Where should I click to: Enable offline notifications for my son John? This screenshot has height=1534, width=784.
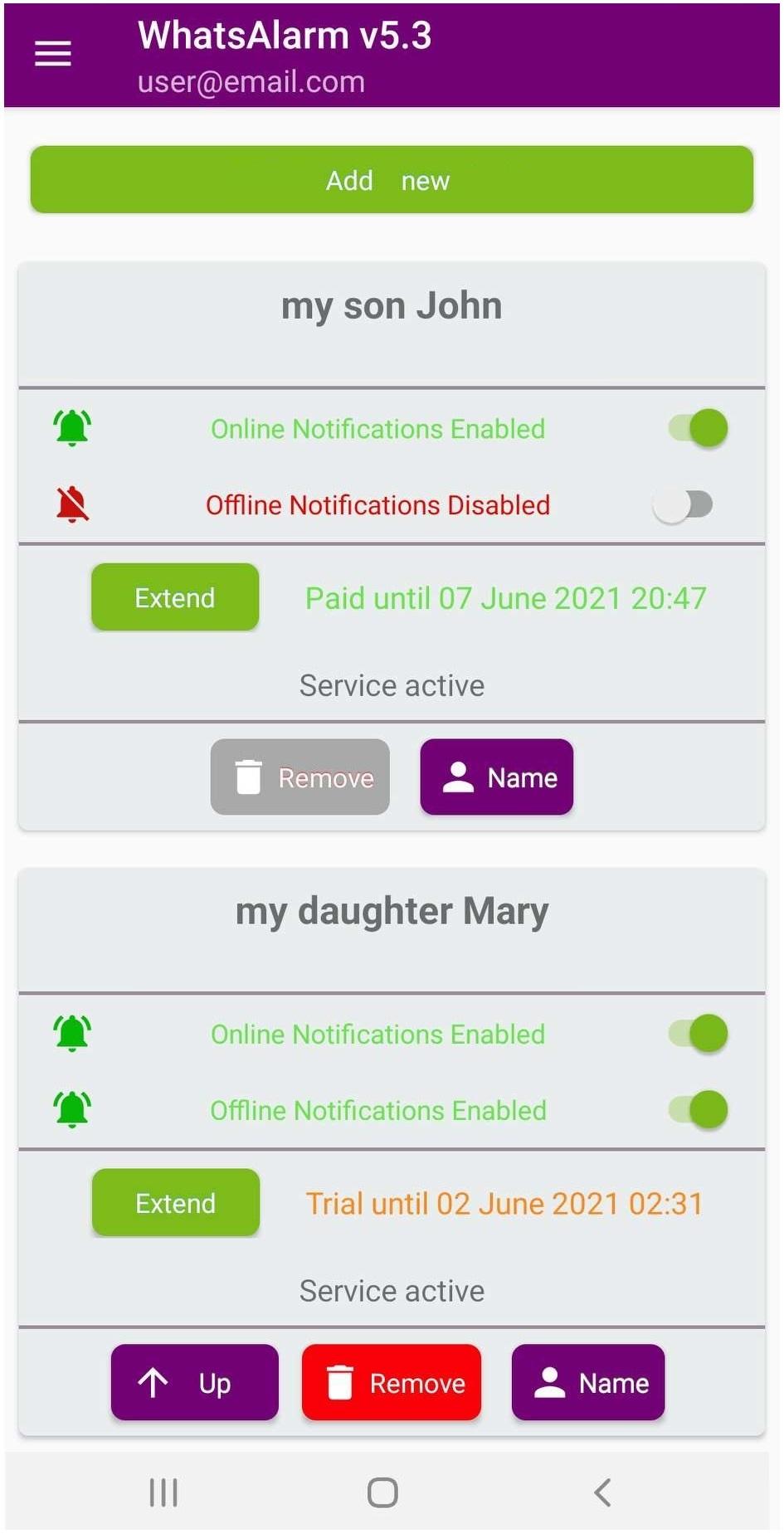click(x=683, y=504)
